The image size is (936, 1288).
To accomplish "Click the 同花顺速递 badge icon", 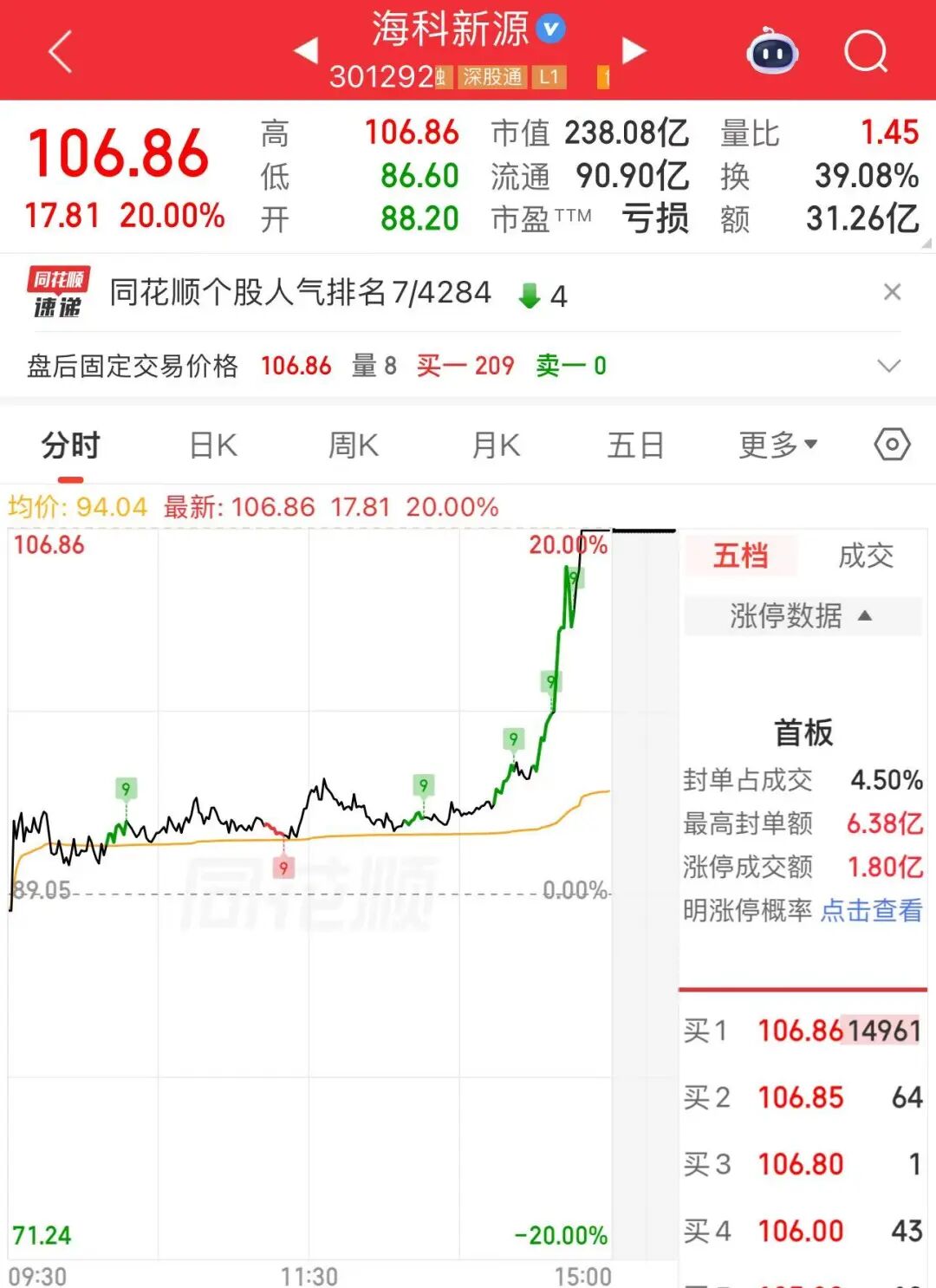I will pos(56,293).
